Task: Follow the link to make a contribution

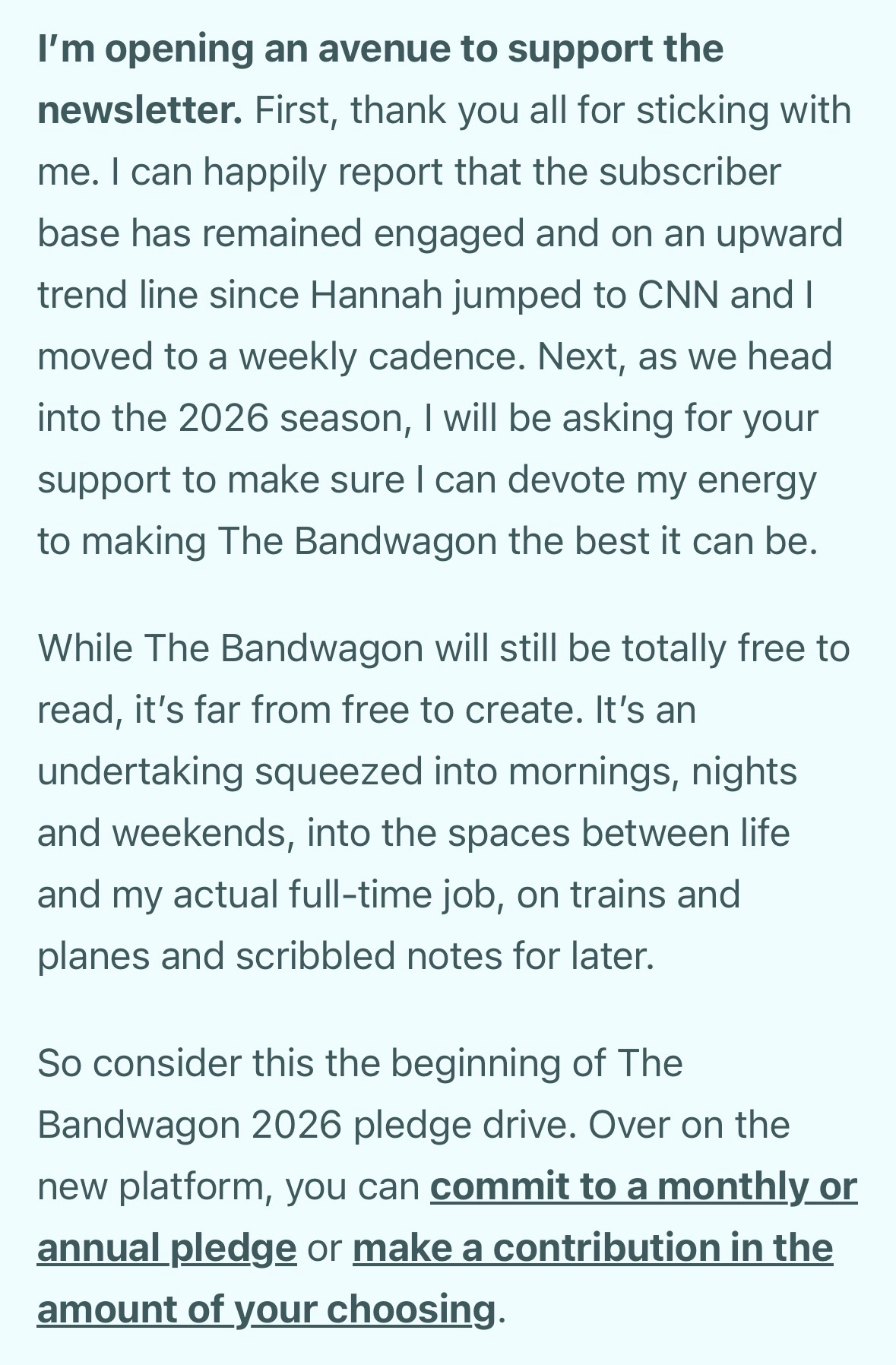Action: click(x=593, y=1248)
